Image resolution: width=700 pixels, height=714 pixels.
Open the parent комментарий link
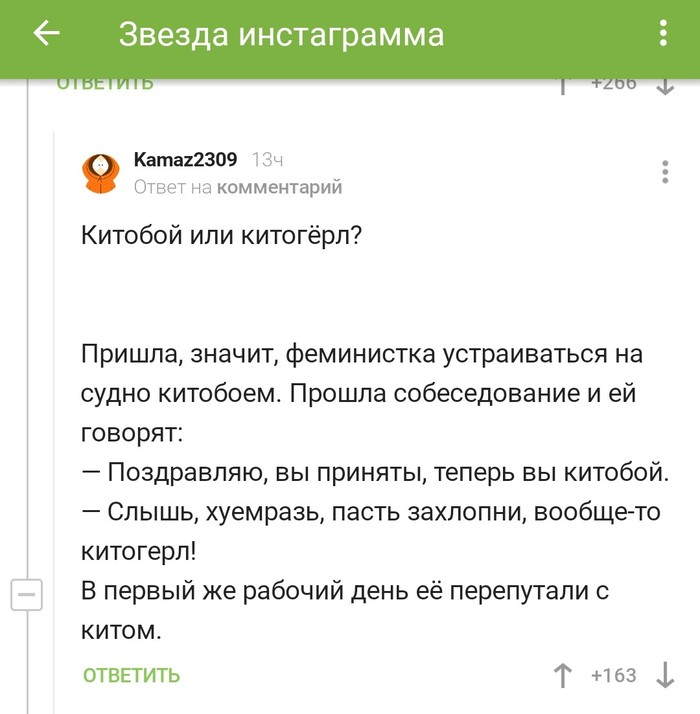279,187
